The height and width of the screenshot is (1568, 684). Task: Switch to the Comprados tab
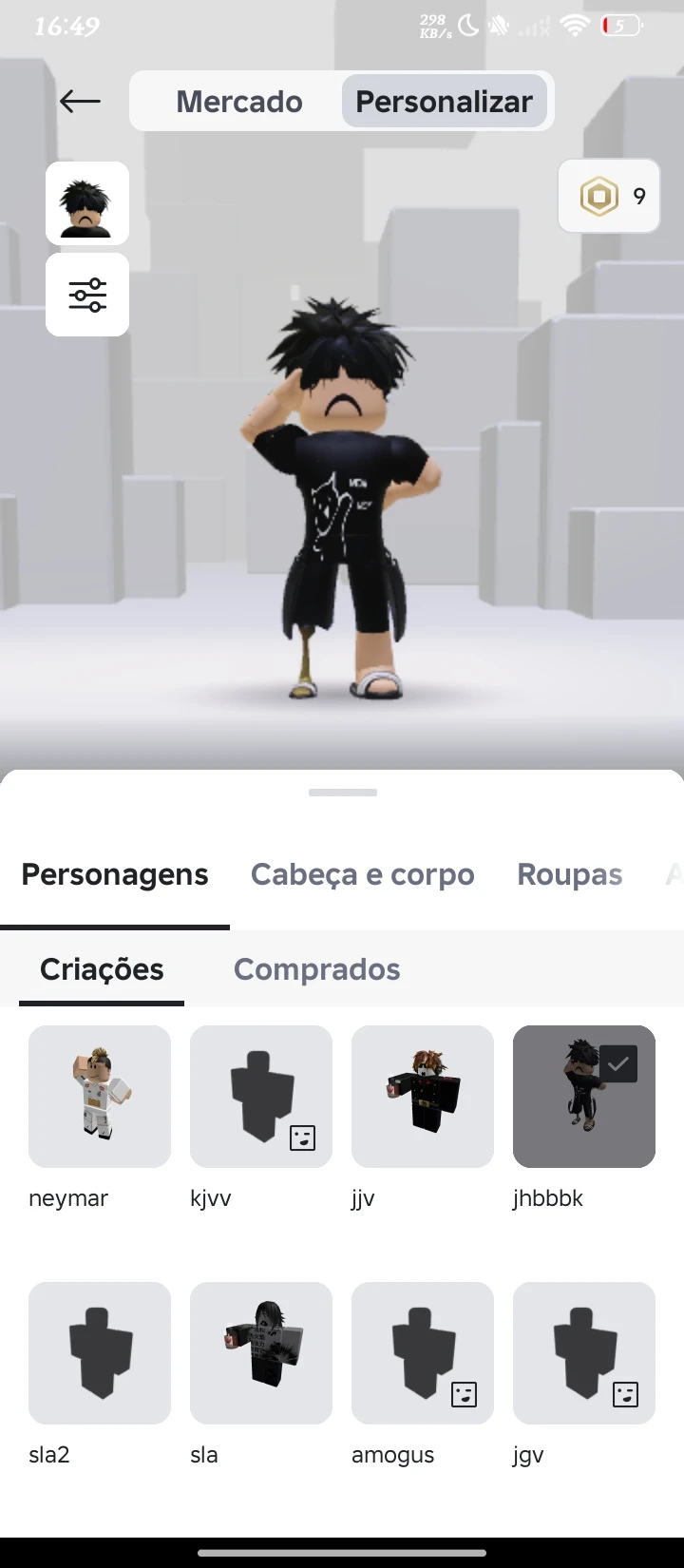pyautogui.click(x=316, y=968)
